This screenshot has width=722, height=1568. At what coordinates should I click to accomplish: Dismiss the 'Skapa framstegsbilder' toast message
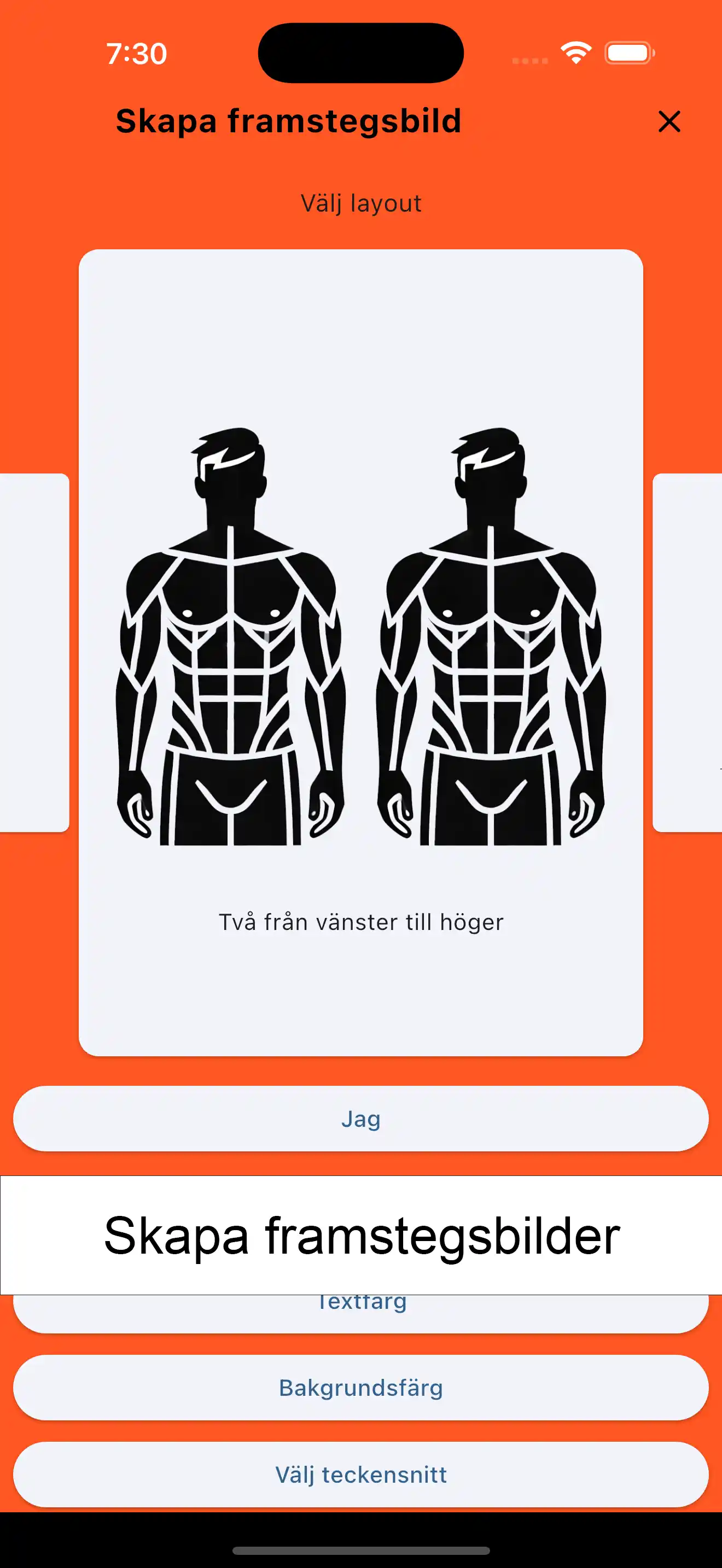(361, 1234)
